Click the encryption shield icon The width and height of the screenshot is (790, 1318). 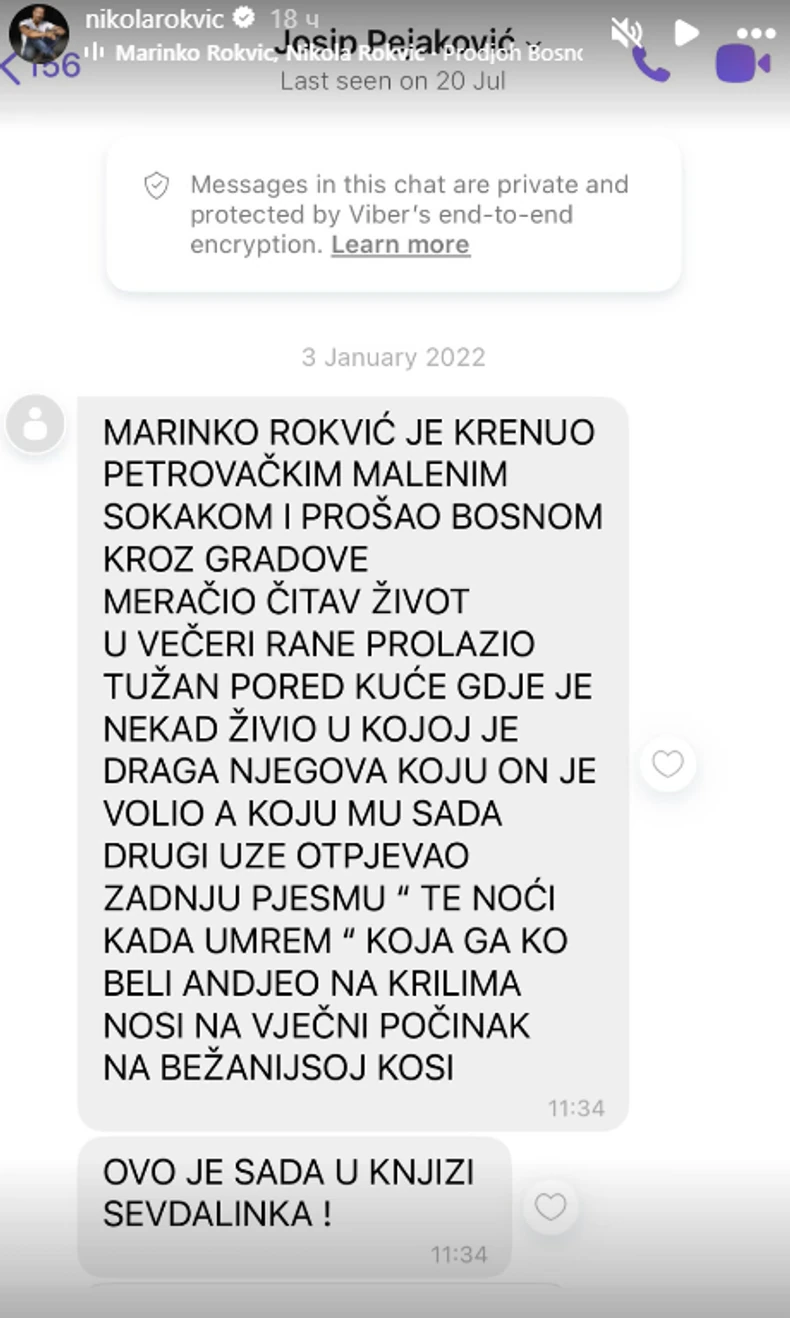(156, 186)
